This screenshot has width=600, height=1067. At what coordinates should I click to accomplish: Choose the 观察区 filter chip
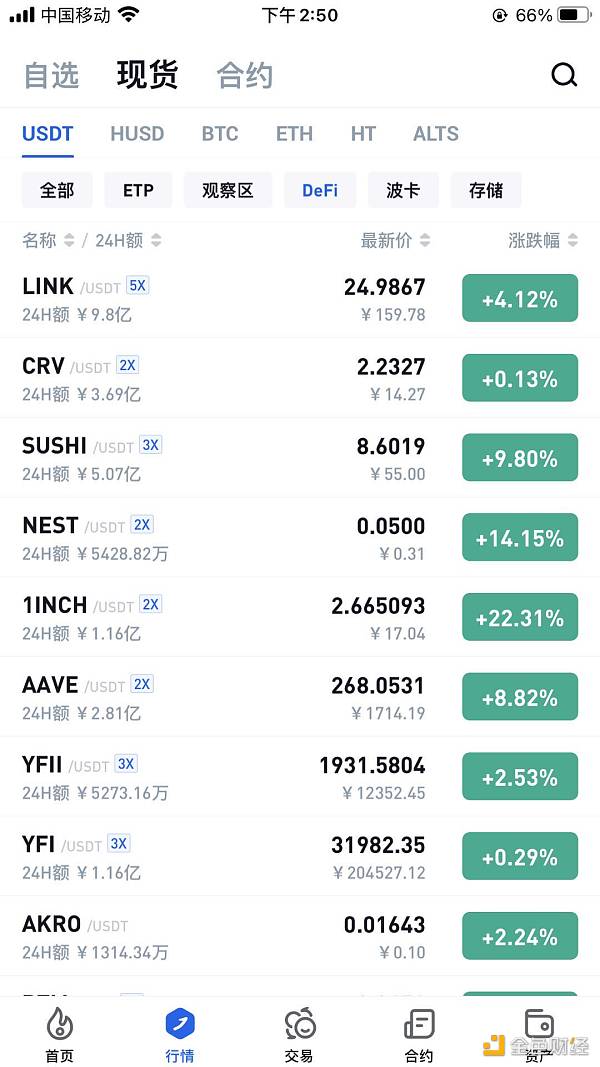pyautogui.click(x=228, y=190)
